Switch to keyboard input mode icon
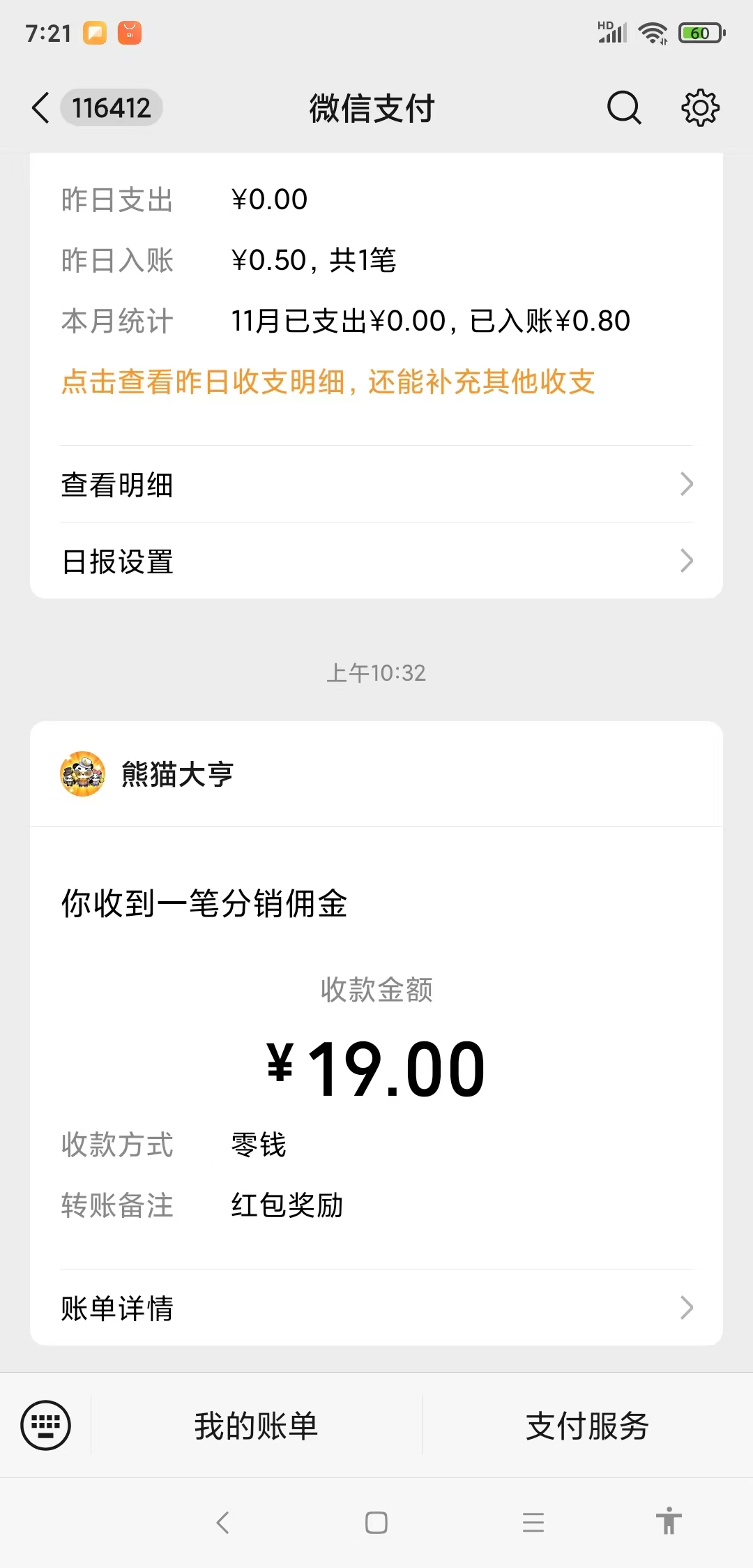The height and width of the screenshot is (1568, 753). tap(45, 1425)
